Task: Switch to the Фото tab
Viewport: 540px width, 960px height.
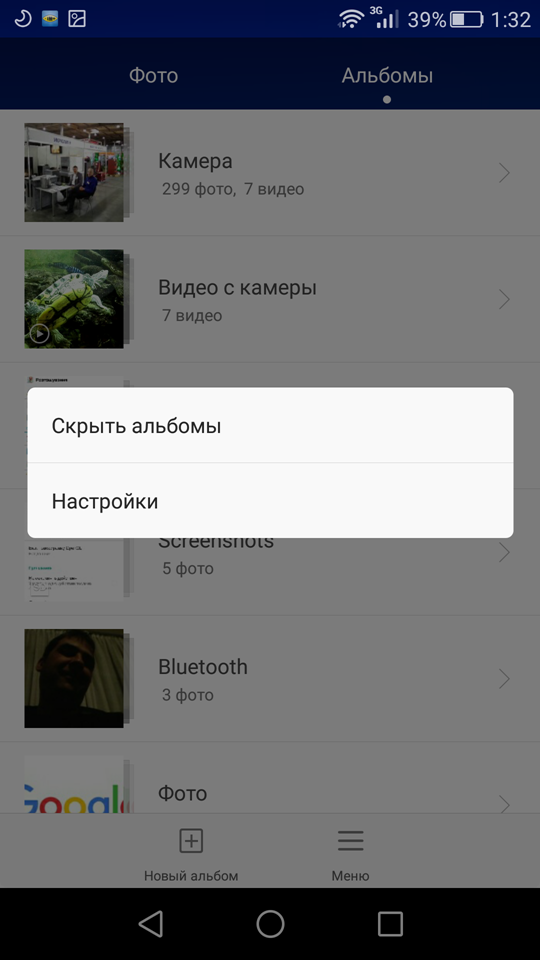Action: coord(153,75)
